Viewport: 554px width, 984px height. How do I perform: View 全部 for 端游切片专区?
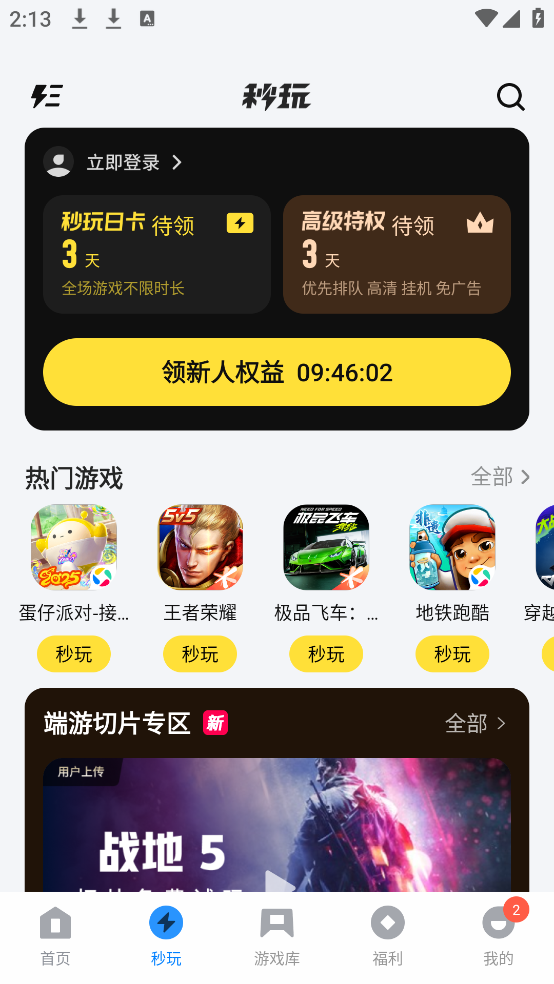(475, 724)
